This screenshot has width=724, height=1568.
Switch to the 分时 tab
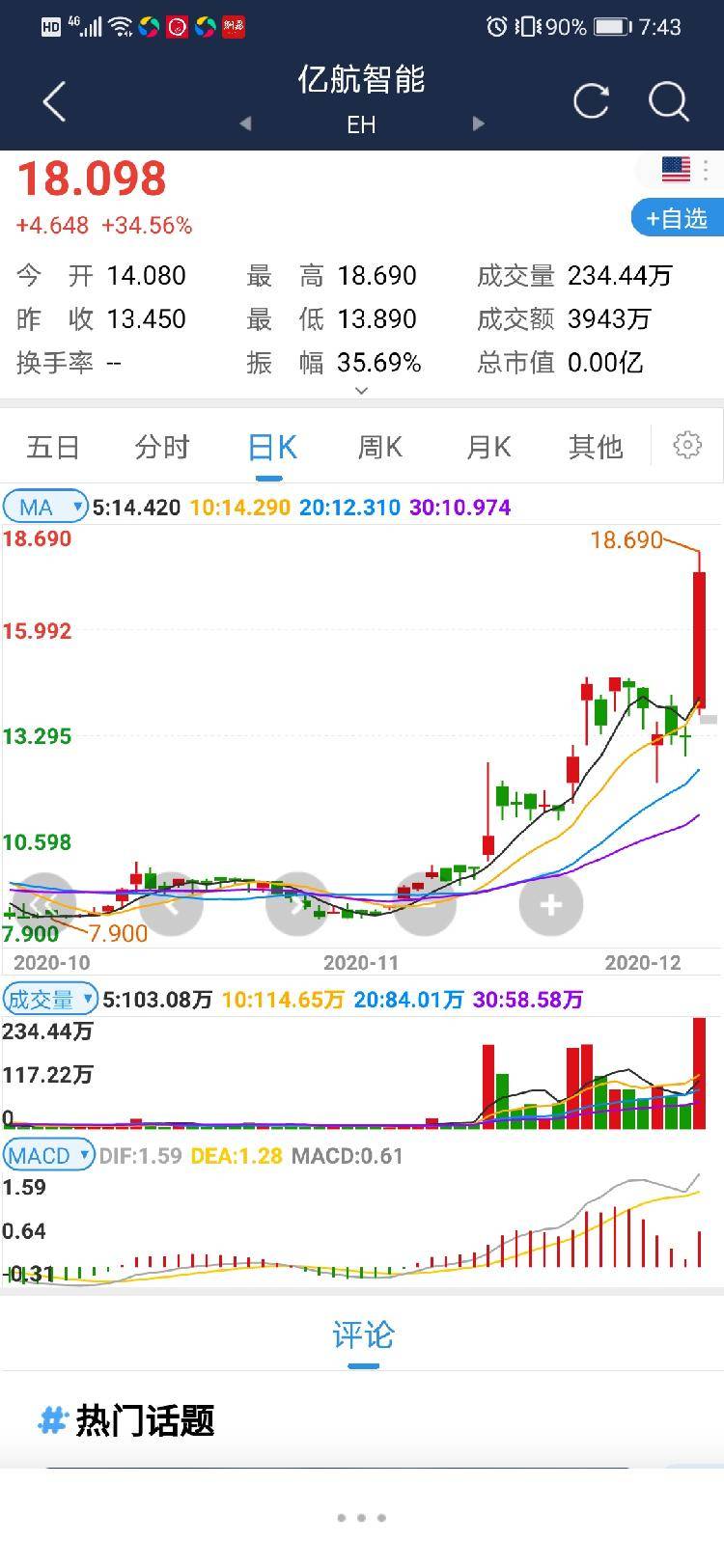[162, 447]
